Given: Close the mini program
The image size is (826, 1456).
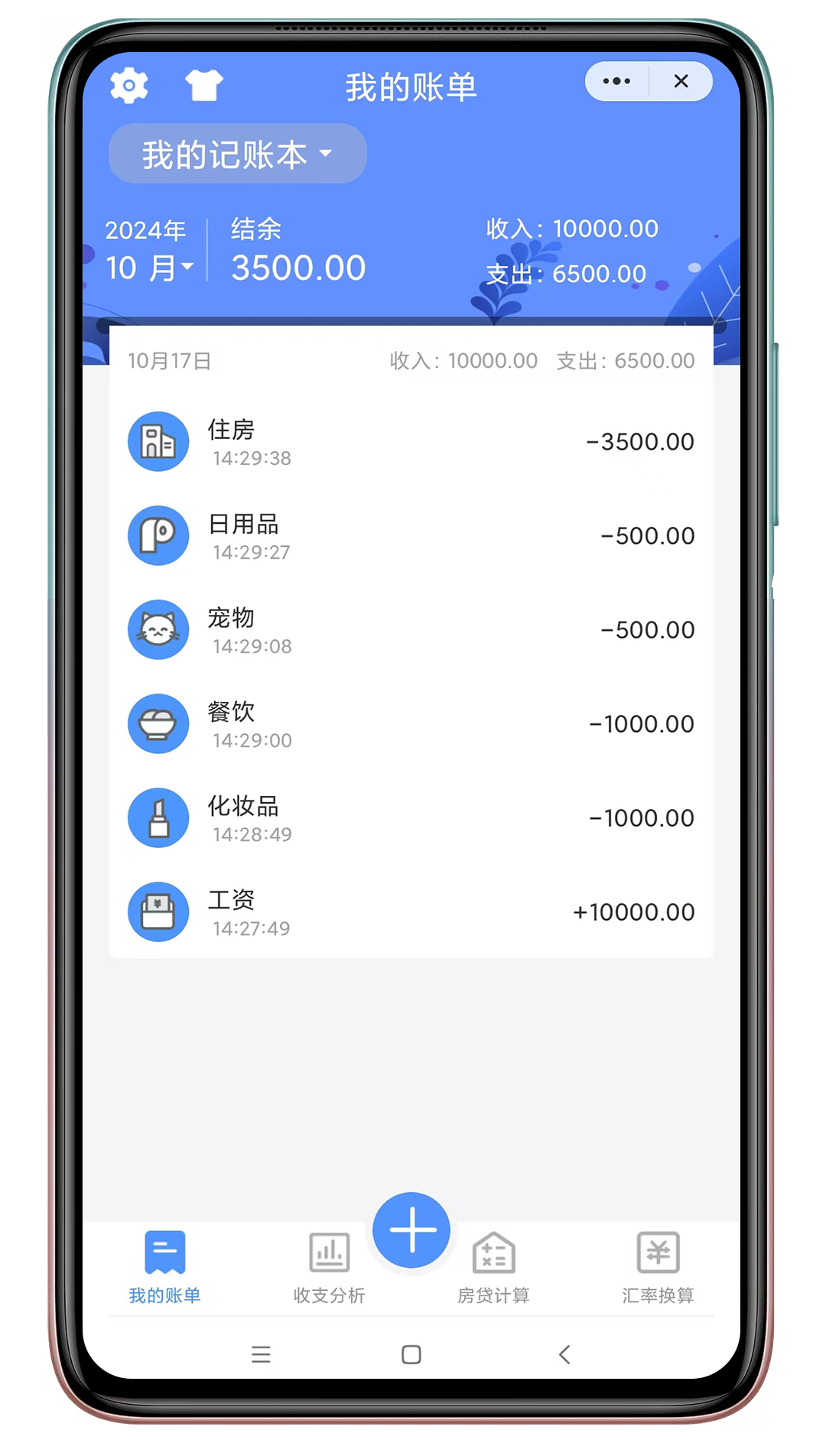Looking at the screenshot, I should [x=681, y=81].
